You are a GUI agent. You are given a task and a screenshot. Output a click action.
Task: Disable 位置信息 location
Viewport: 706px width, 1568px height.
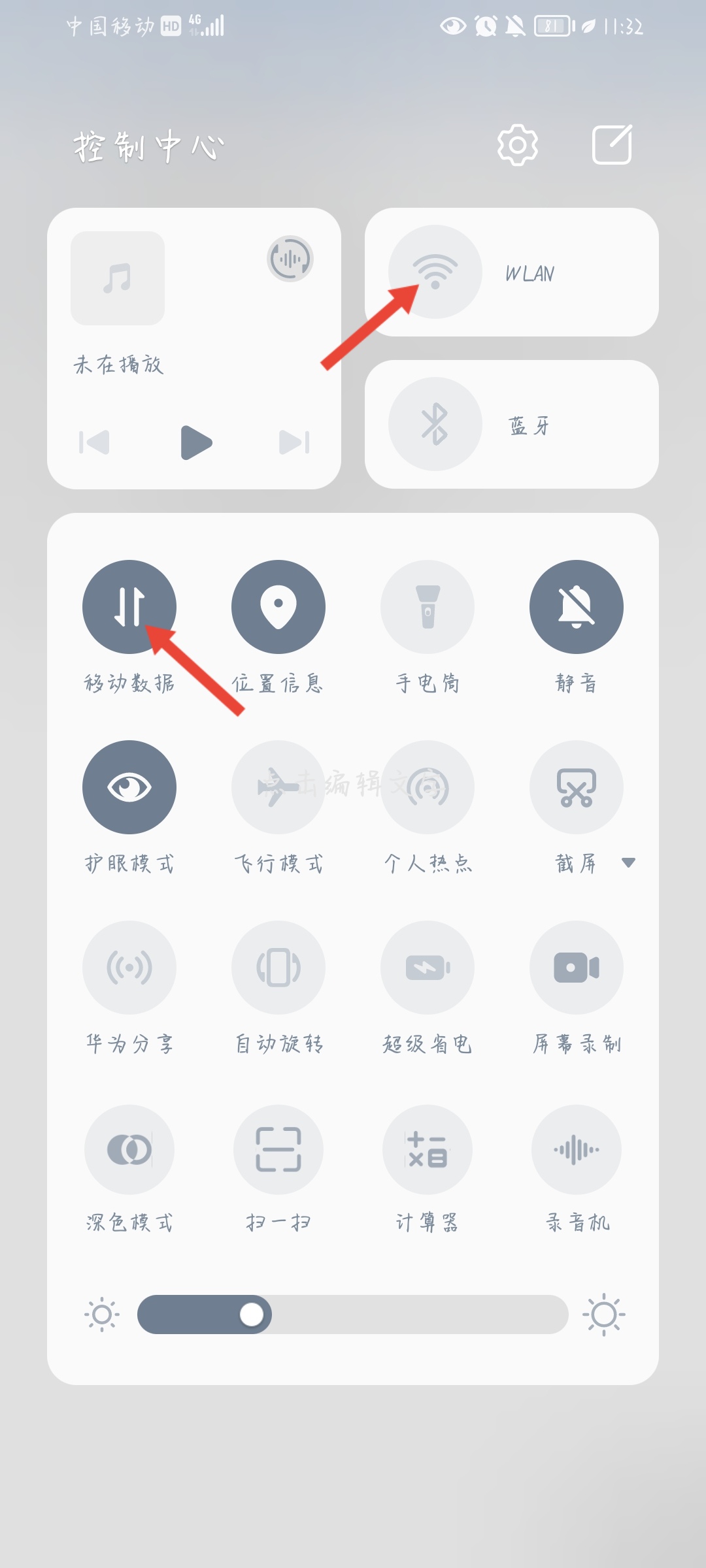tap(278, 607)
